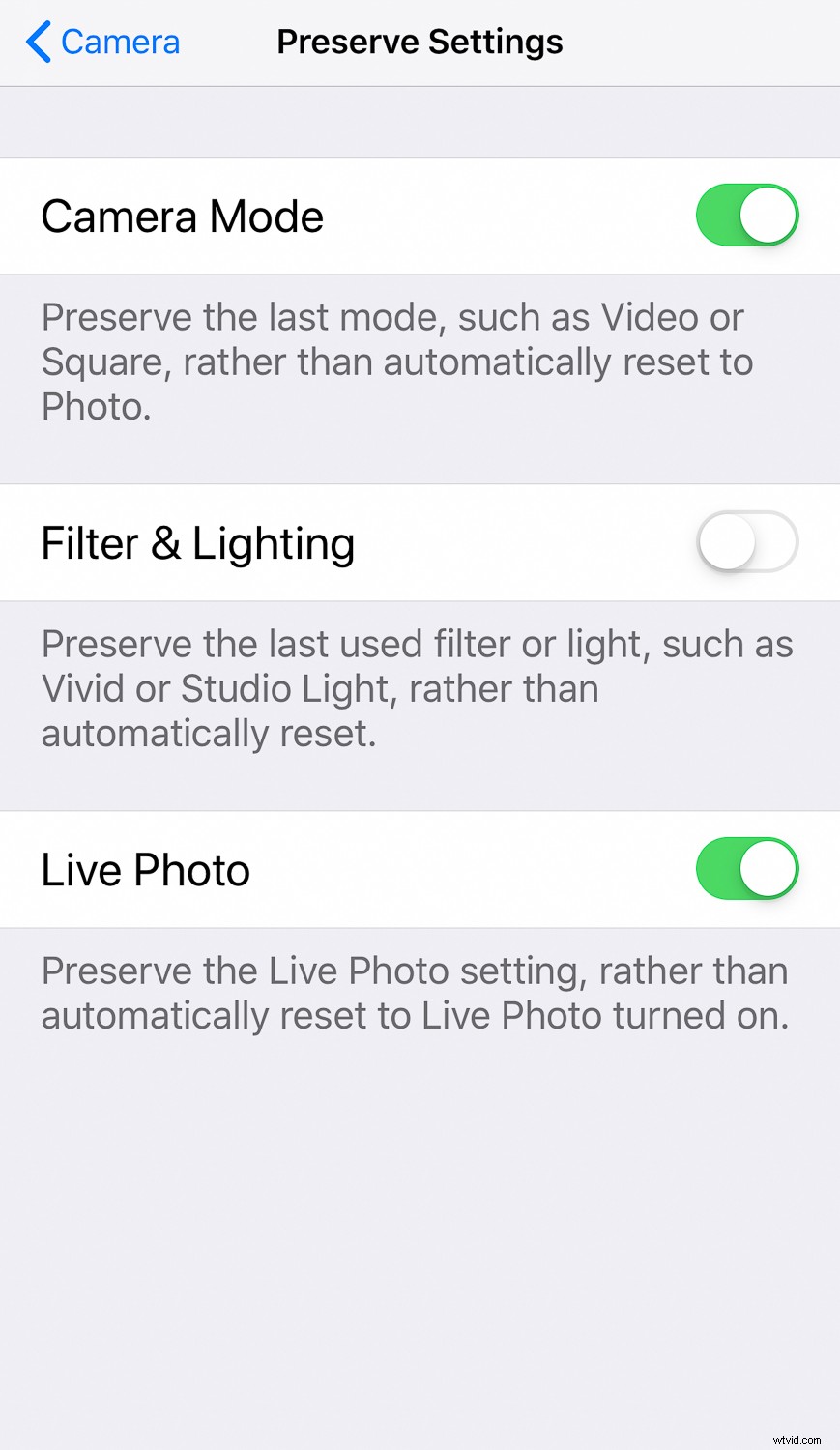Tap the Filter & Lighting description text
This screenshot has width=840, height=1450.
click(416, 688)
